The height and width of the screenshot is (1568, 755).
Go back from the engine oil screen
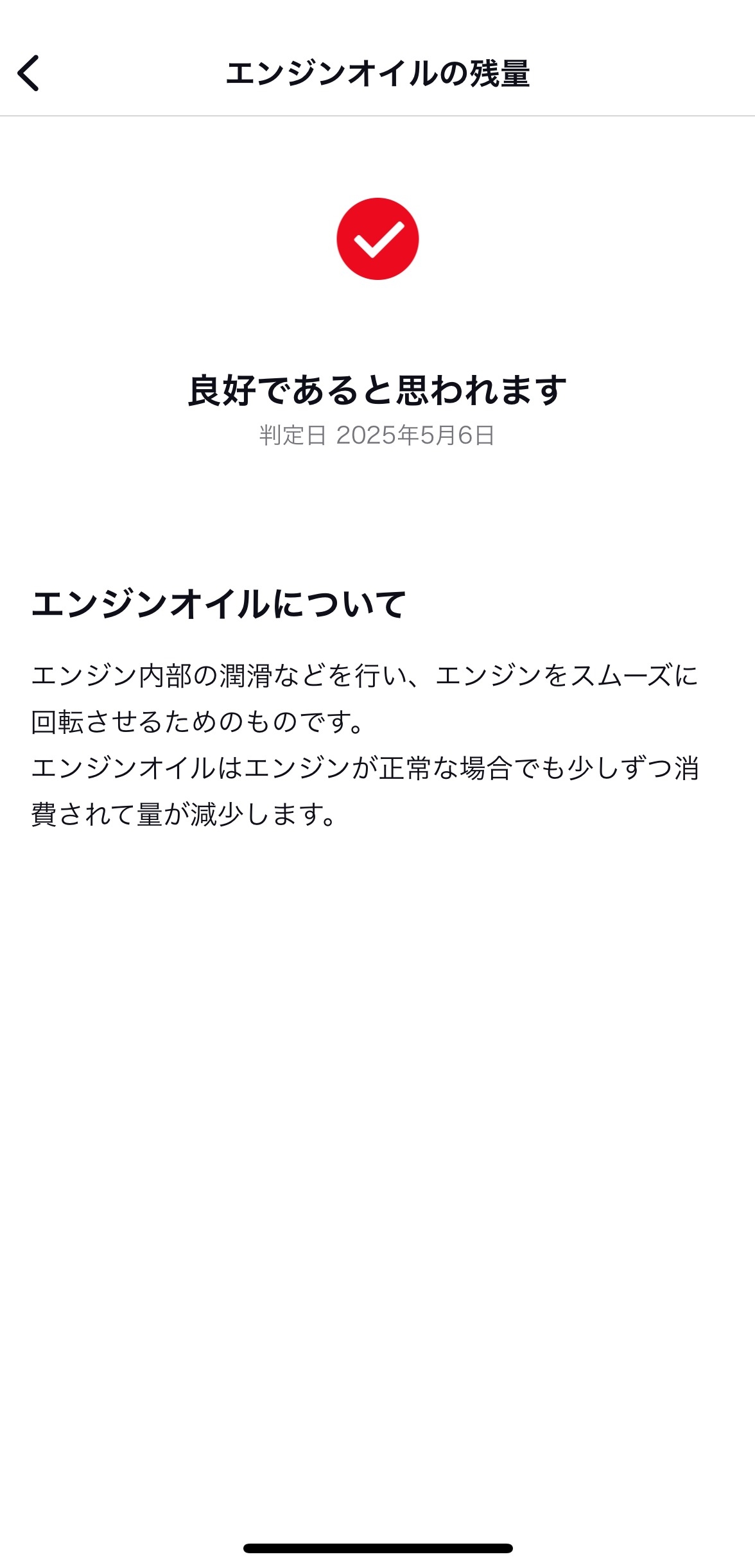(29, 73)
